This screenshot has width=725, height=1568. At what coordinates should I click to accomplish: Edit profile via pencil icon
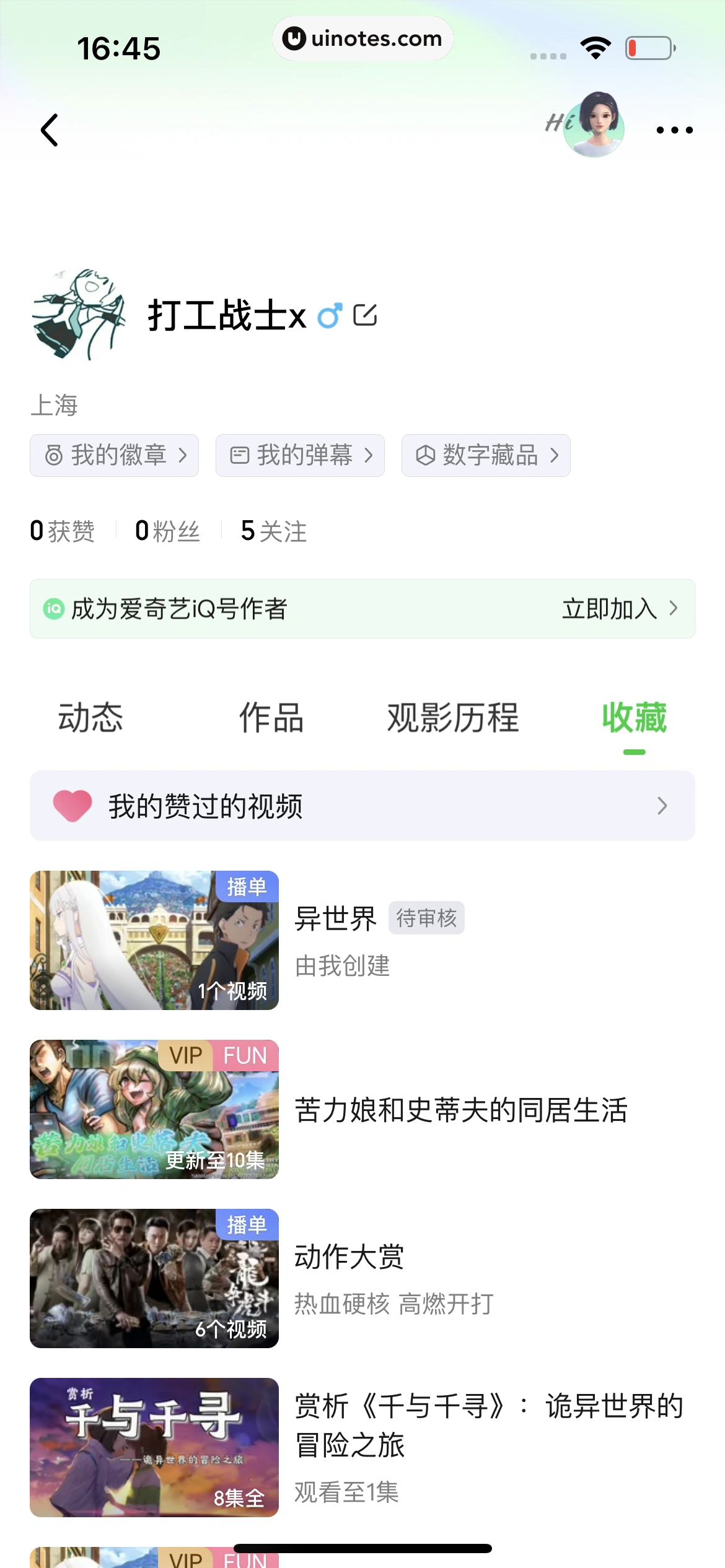[365, 315]
